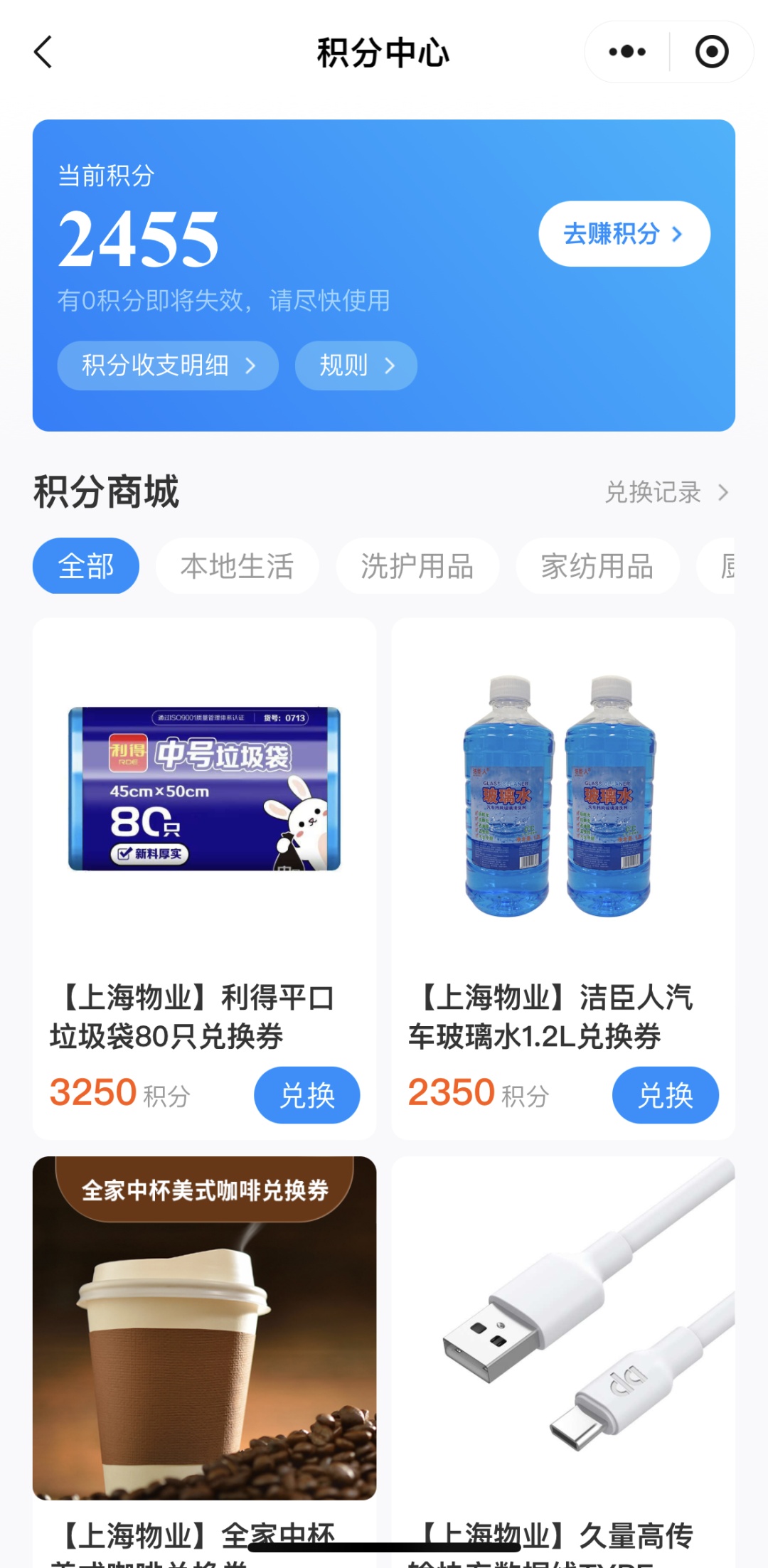The image size is (768, 1568).
Task: Open the 洁臣人汽车玻璃水 product card
Action: [562, 818]
